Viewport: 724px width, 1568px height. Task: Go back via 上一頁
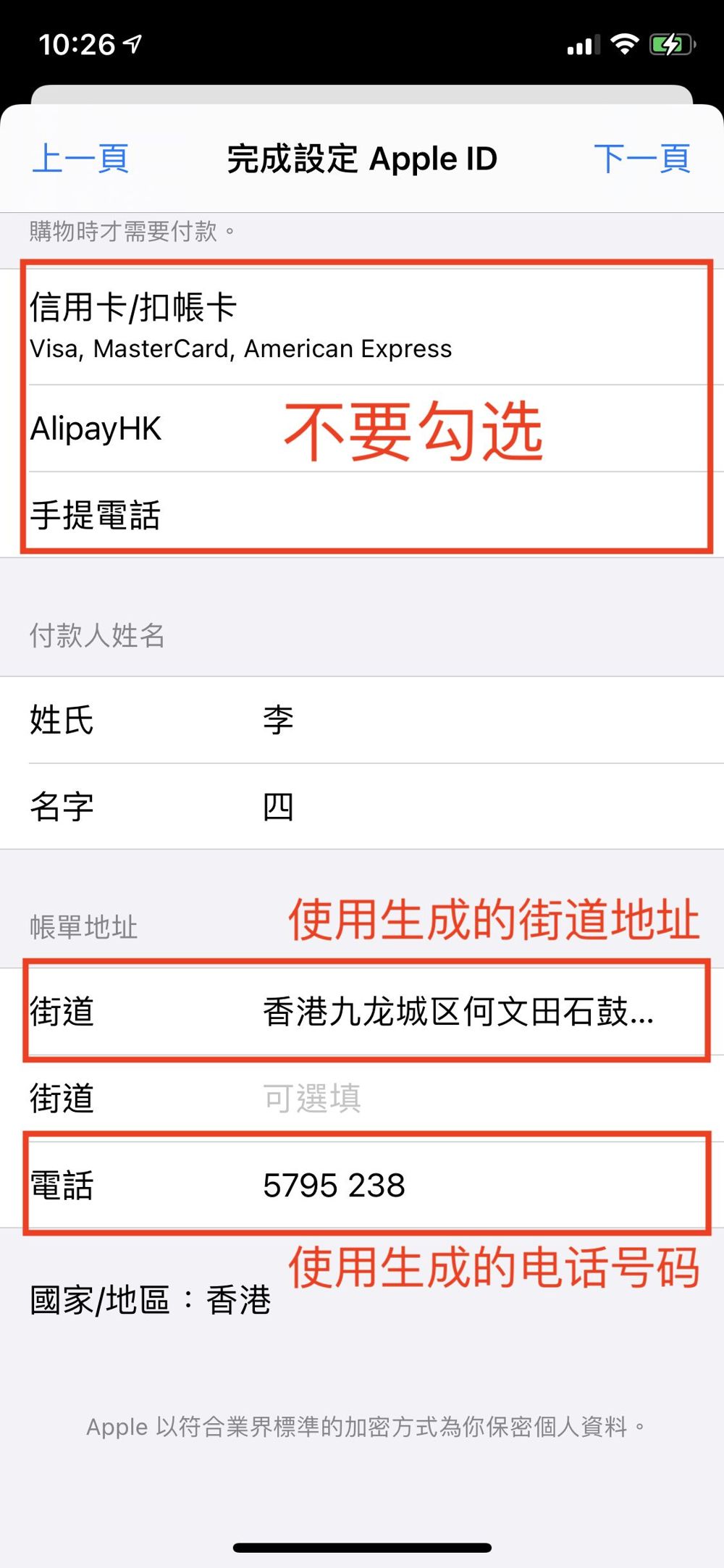pos(80,159)
